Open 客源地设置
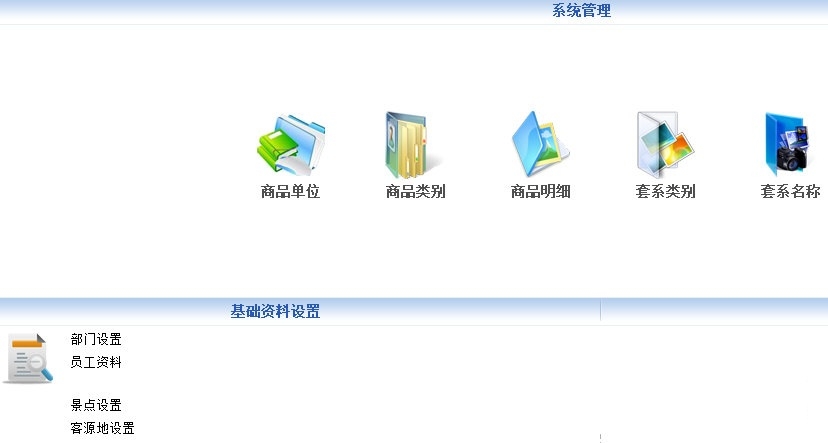Viewport: 828px width, 443px height. [x=102, y=428]
